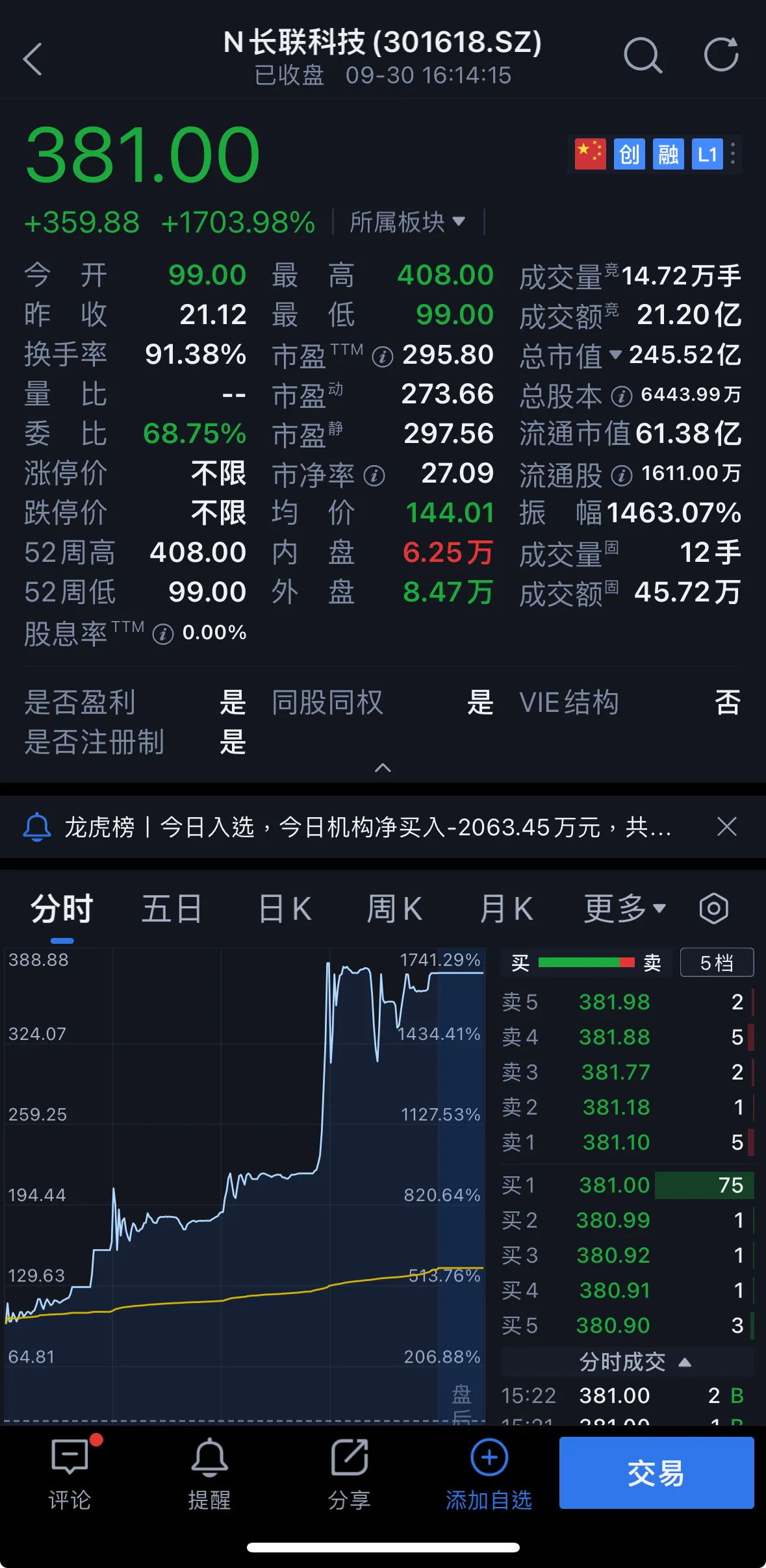Expand the 所属板块 dropdown
The height and width of the screenshot is (1568, 766).
407,222
